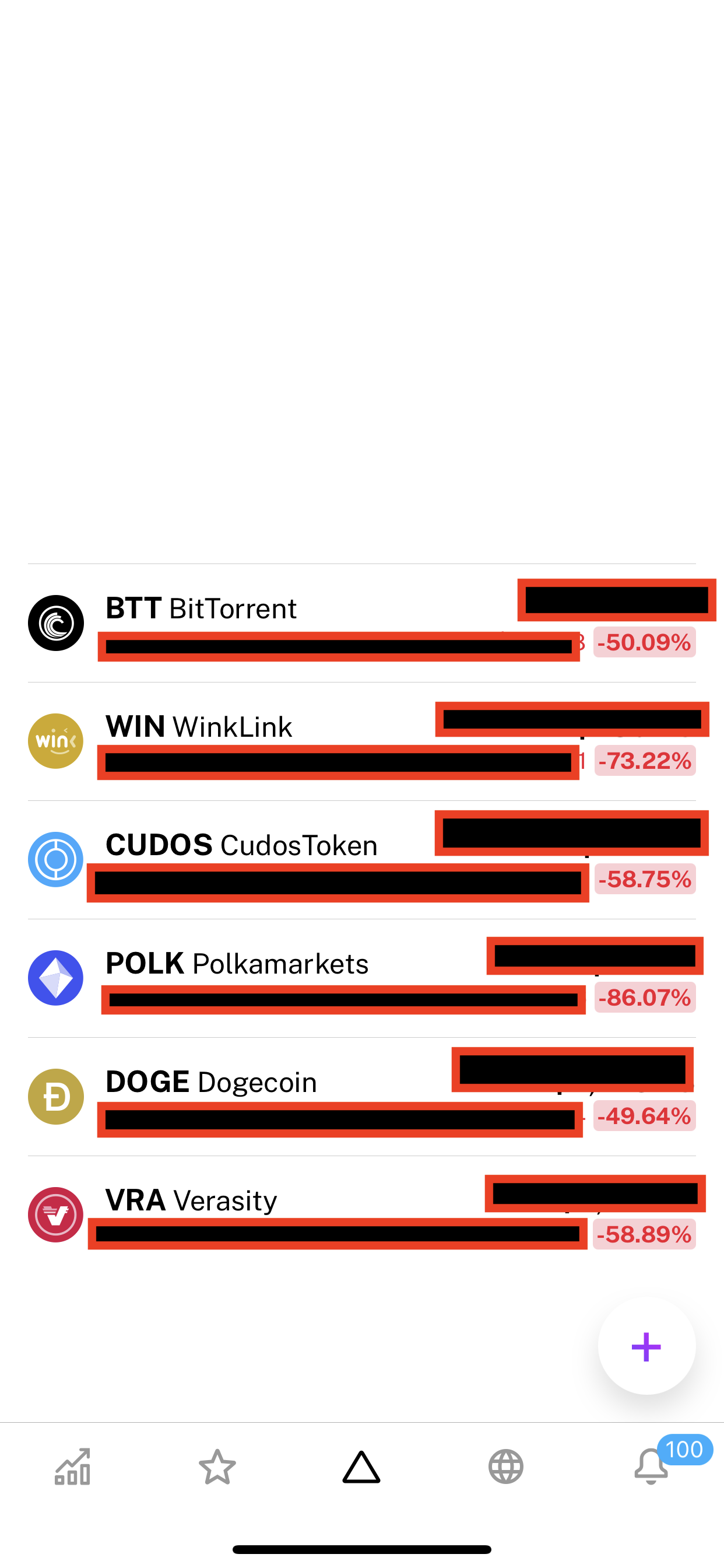Switch to the favorites star tab
The width and height of the screenshot is (724, 1568).
point(217,1467)
